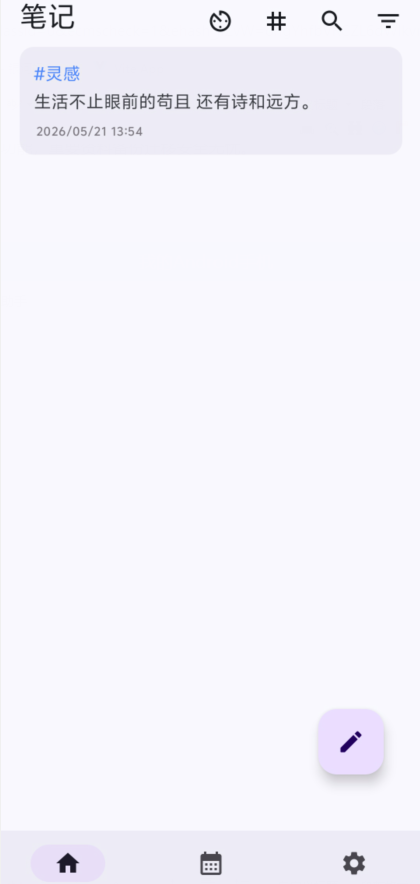This screenshot has width=420, height=884.
Task: Switch to the home tab
Action: coord(68,863)
